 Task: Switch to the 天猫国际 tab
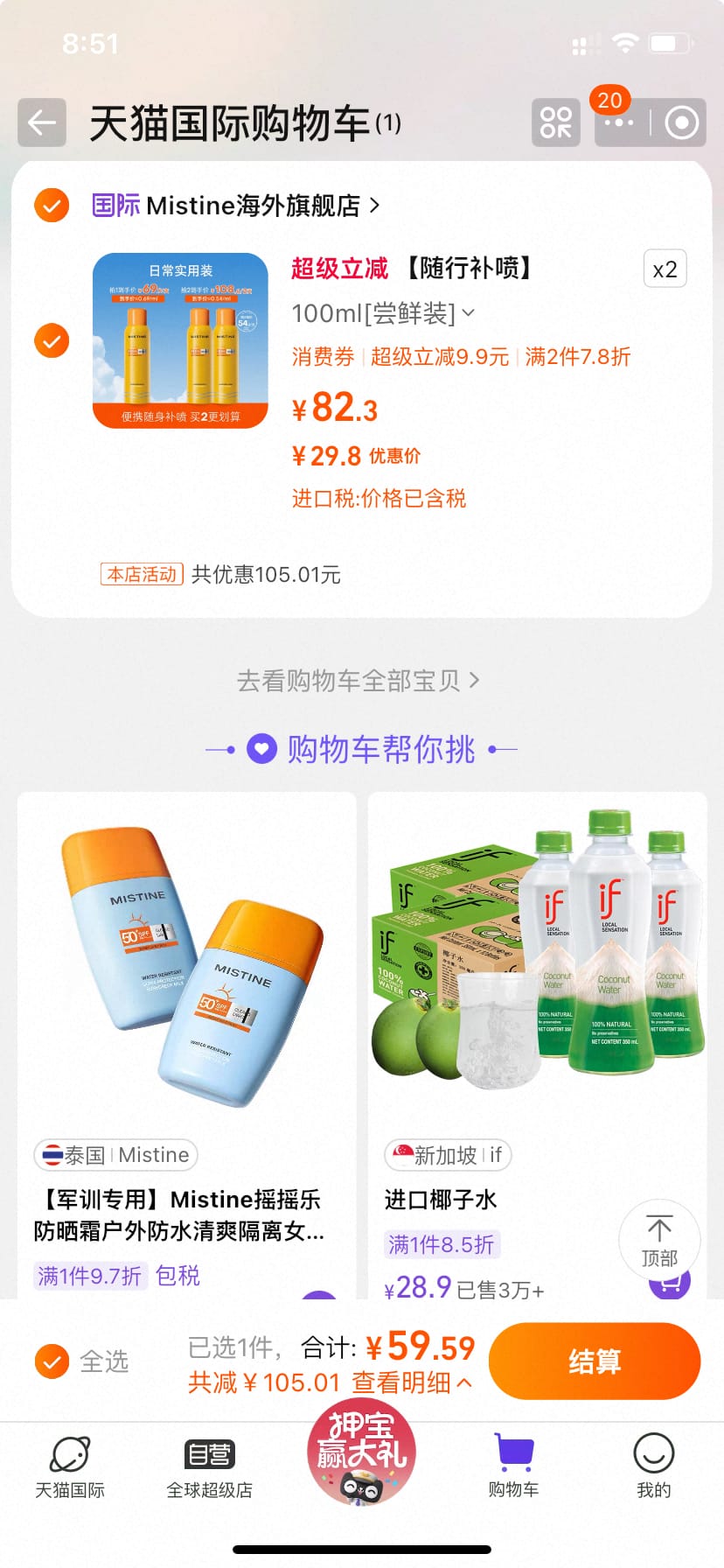click(x=70, y=1467)
